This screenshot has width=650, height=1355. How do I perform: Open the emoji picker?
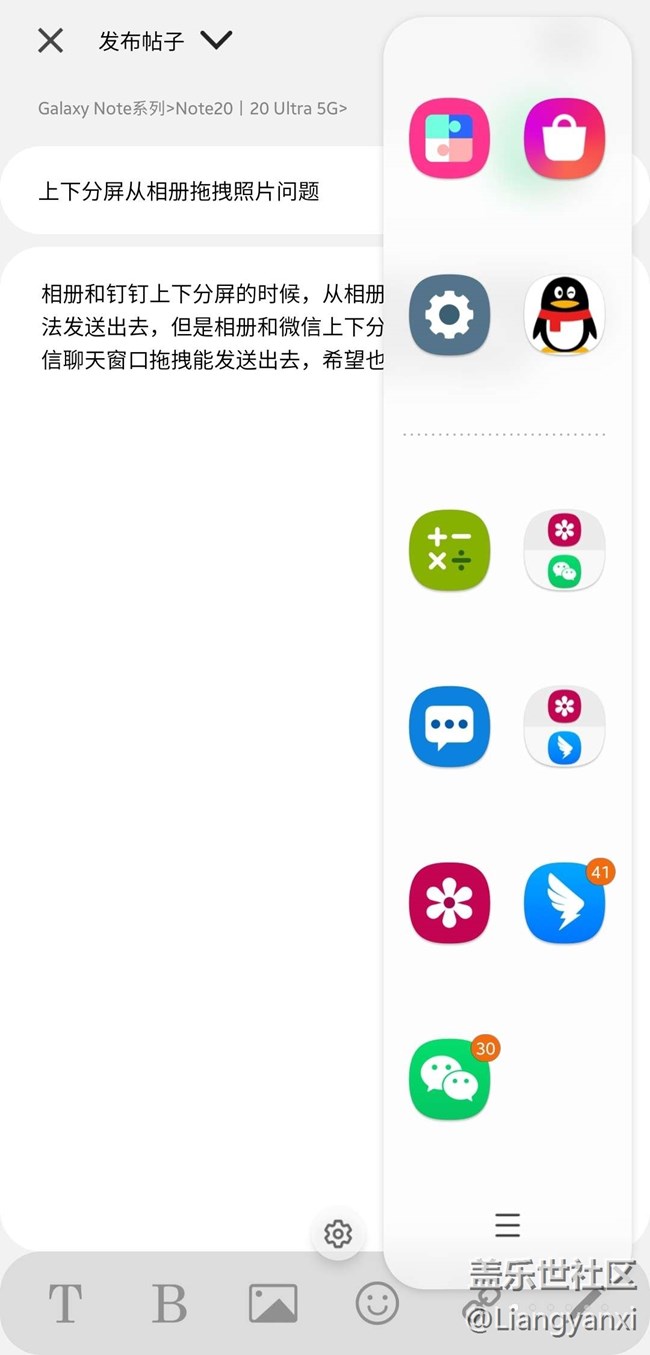pos(377,1304)
